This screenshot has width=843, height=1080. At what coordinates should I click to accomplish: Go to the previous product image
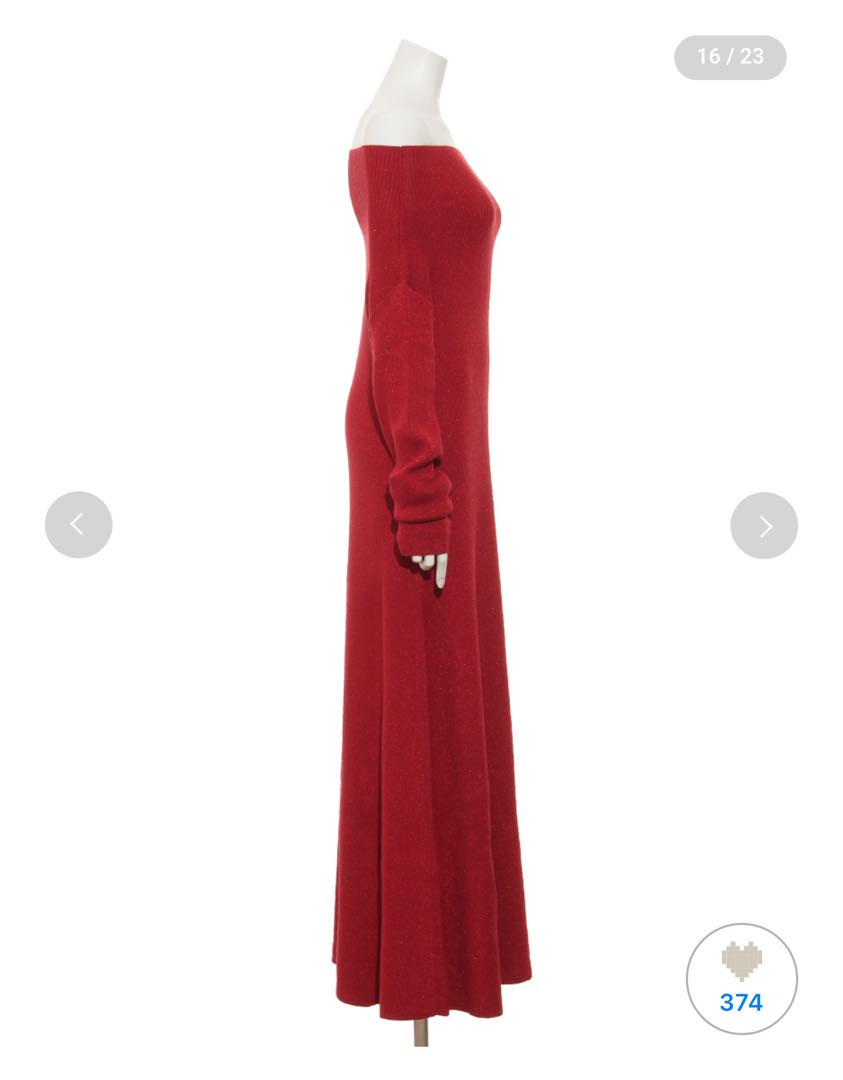coord(78,525)
